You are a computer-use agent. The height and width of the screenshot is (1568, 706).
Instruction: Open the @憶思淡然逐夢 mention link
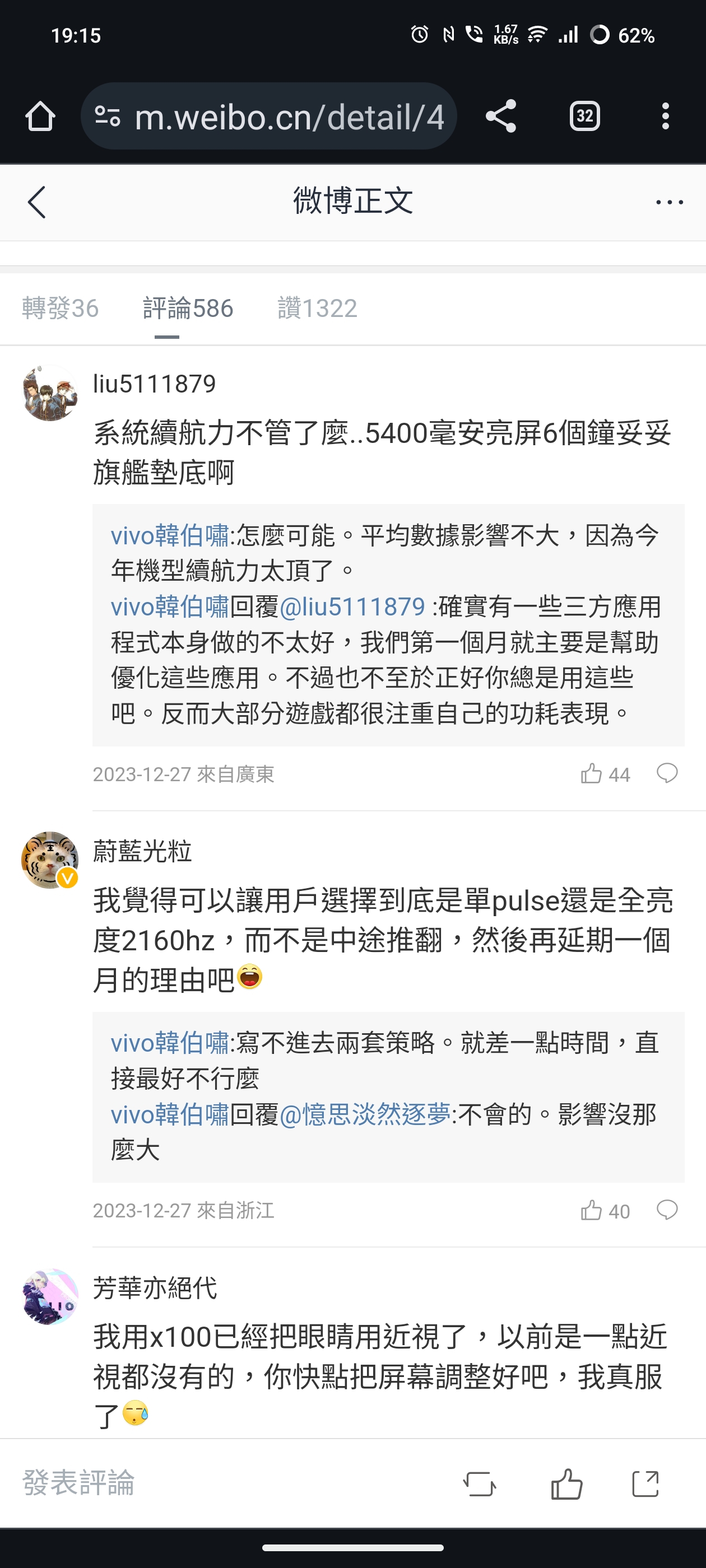365,1114
